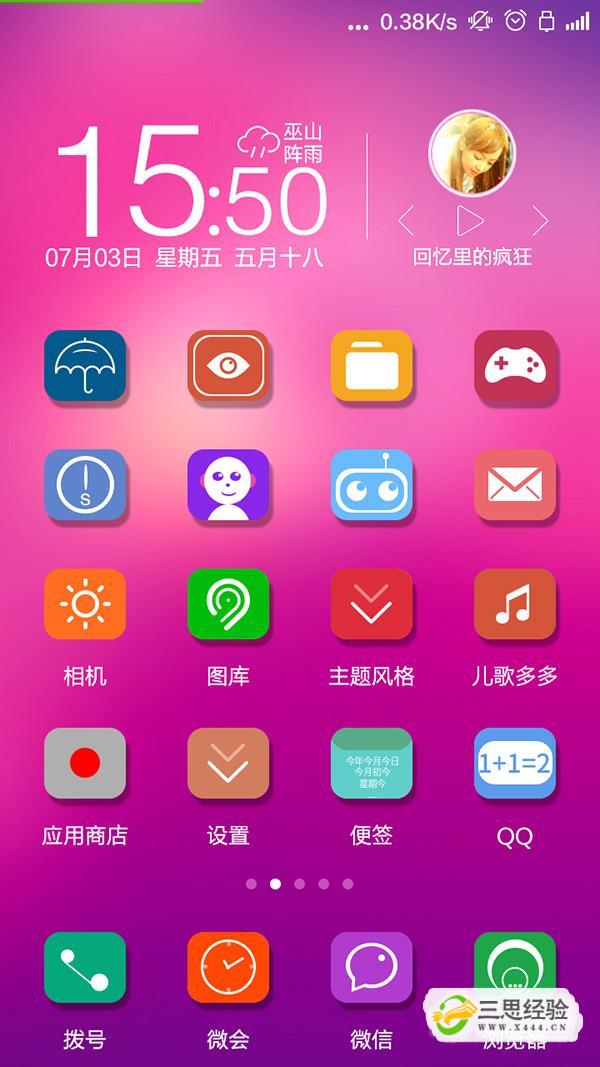
Task: Open the envelope mail app
Action: click(x=514, y=485)
